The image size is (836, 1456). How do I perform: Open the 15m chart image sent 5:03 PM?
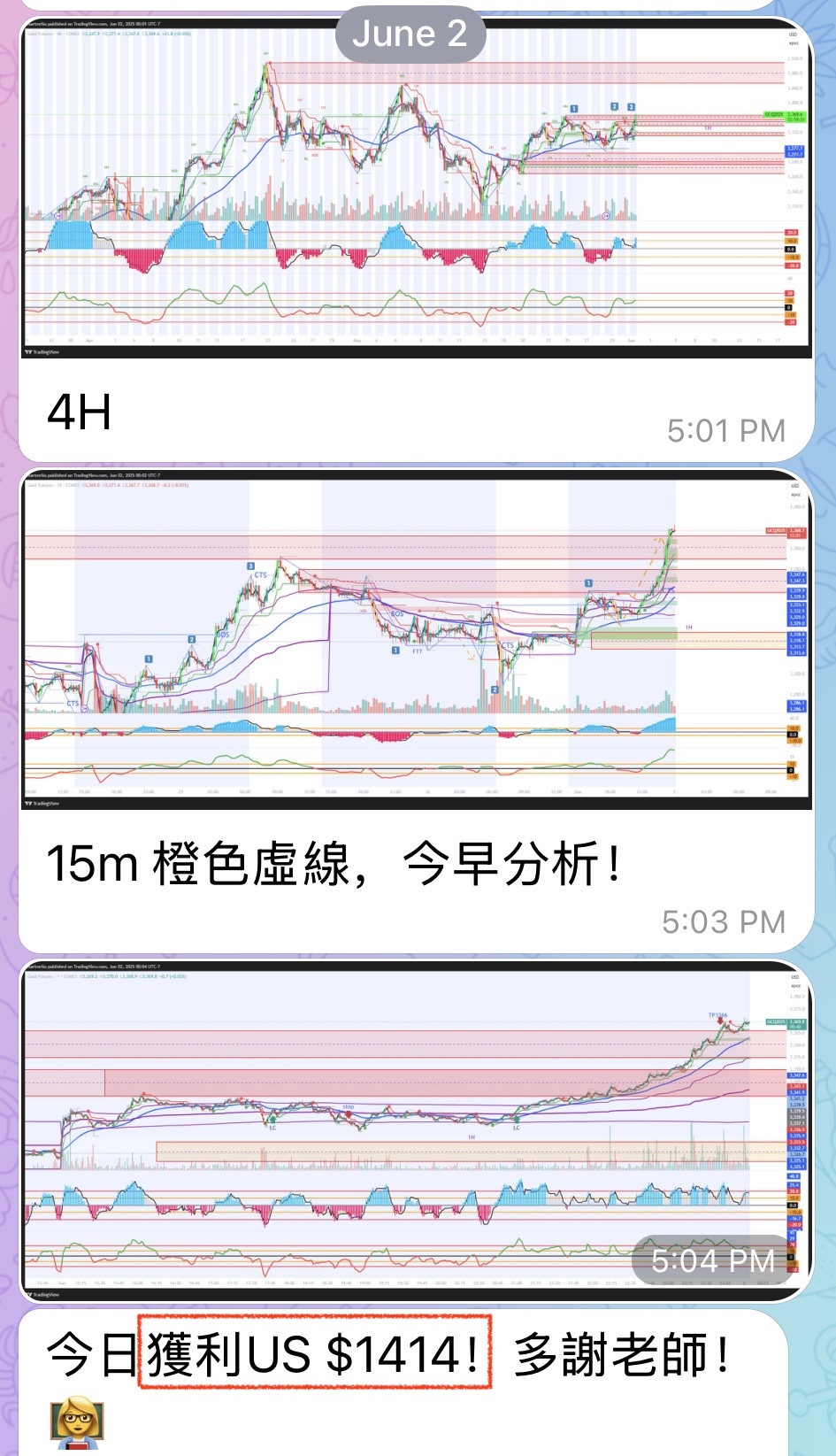[416, 639]
